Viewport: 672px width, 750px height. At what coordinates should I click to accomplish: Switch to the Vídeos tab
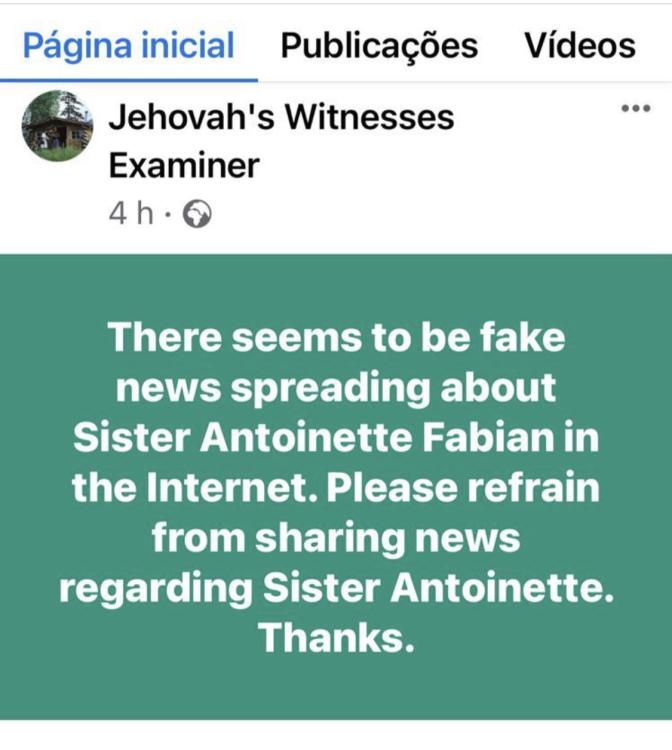pos(580,46)
